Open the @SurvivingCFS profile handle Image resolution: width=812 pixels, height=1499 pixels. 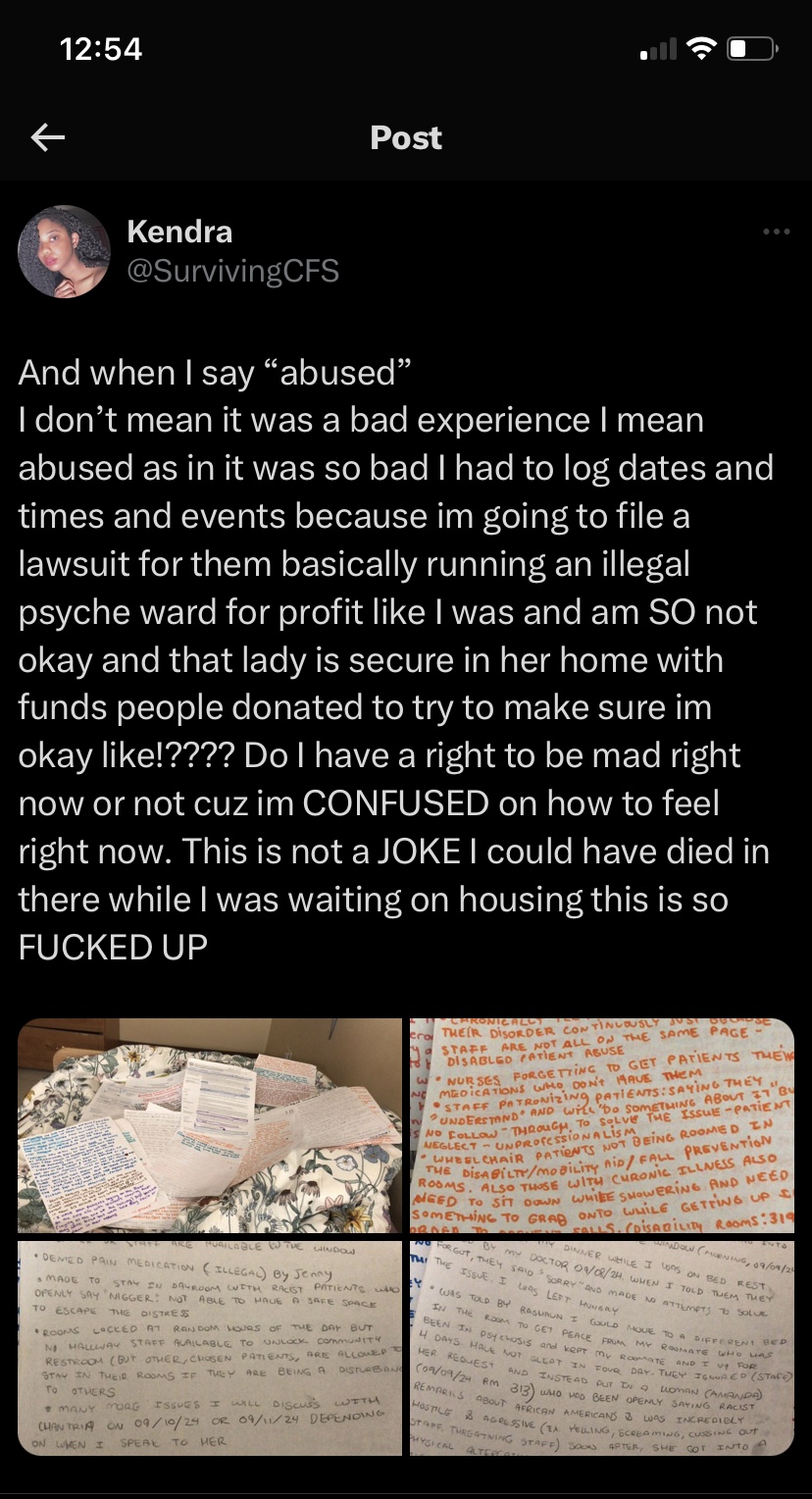point(233,271)
